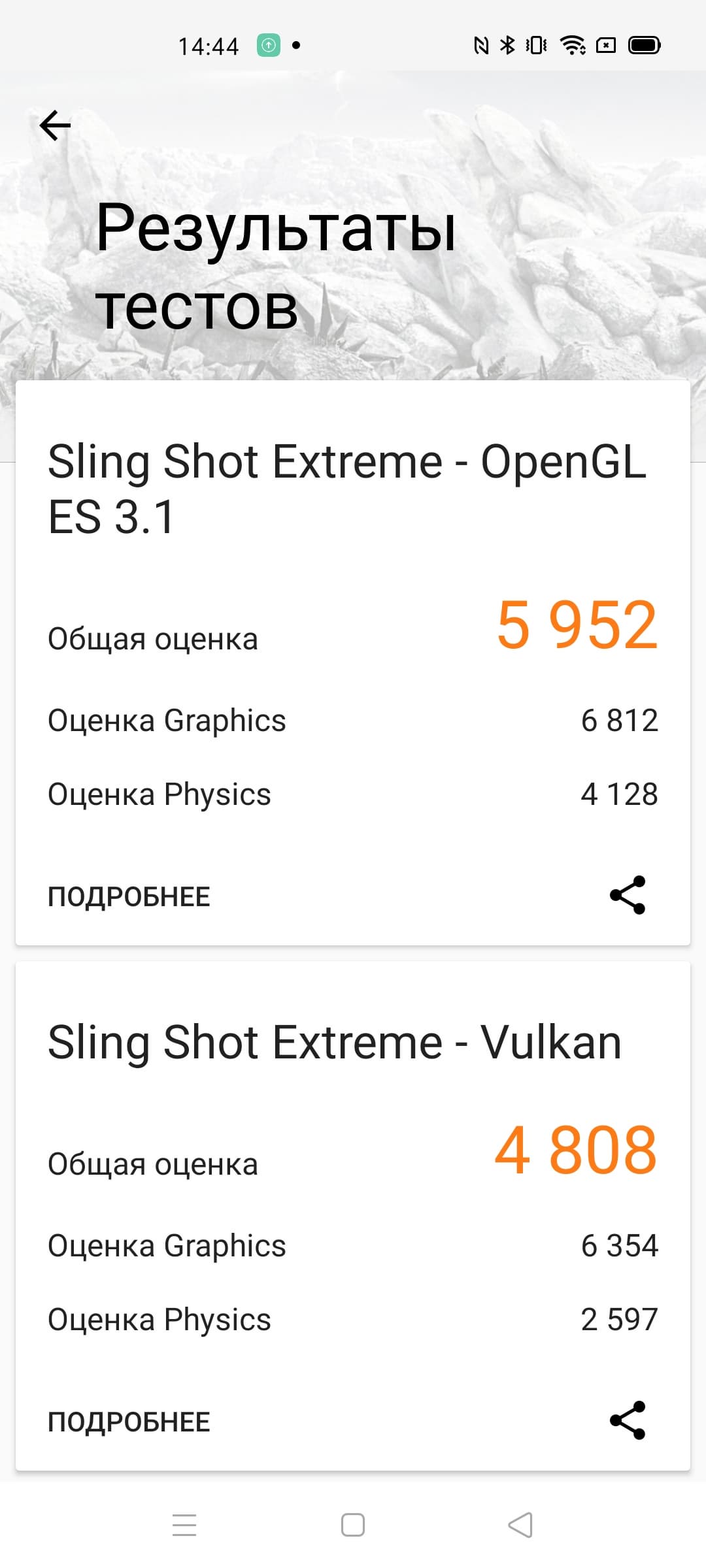Open ПОДРОБНЕЕ for the Vulkan result
706x1568 pixels.
pos(129,1422)
